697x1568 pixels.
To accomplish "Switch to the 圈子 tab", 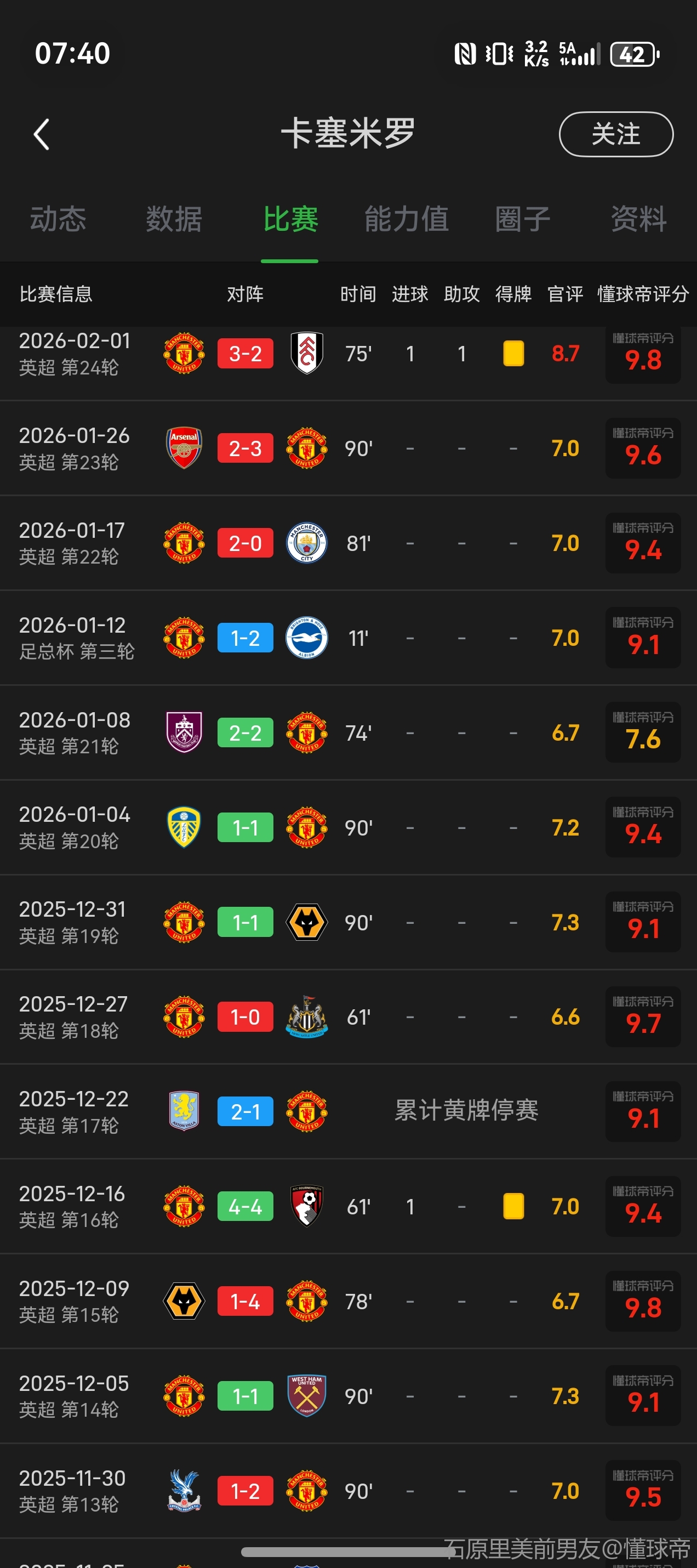I will (522, 219).
